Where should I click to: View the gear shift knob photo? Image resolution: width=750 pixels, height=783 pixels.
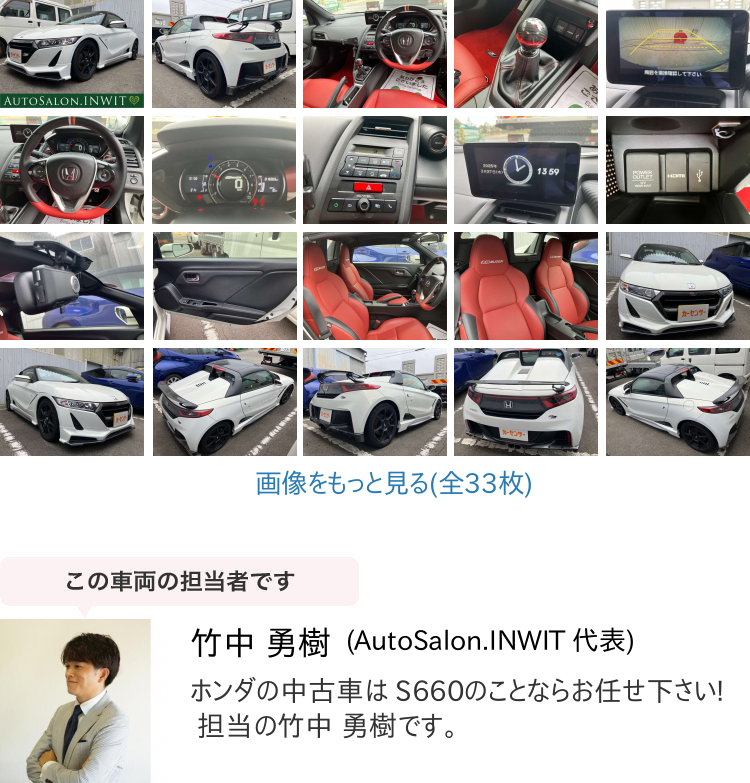526,54
